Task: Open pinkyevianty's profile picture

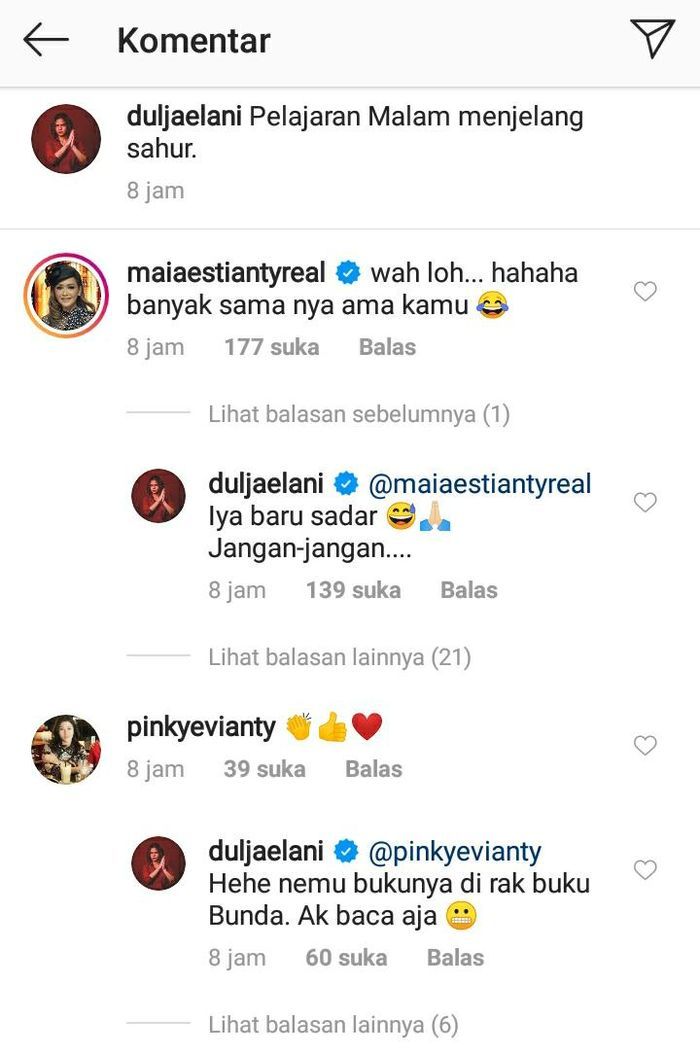Action: pos(66,749)
